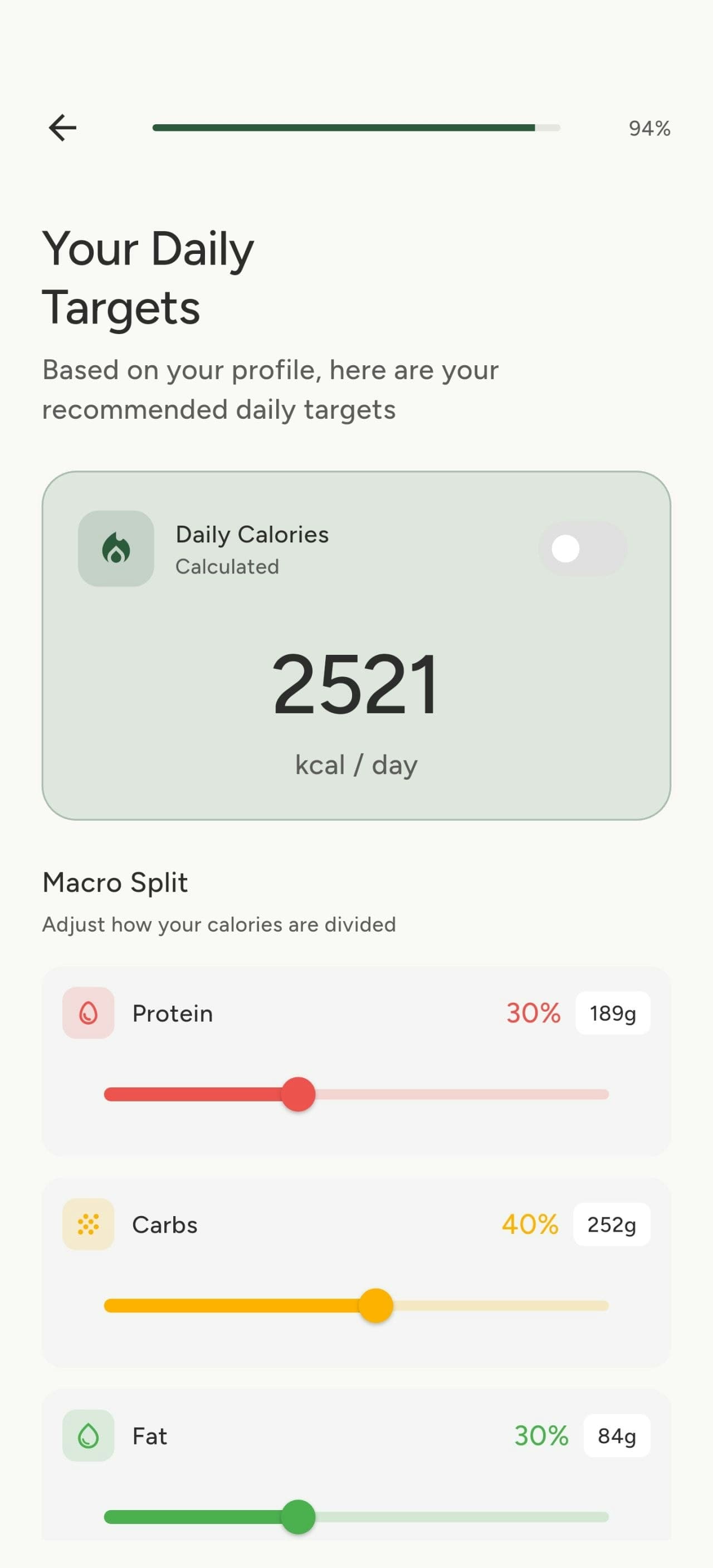Click the 40% carbs percentage label
The width and height of the screenshot is (713, 1568).
coord(529,1224)
